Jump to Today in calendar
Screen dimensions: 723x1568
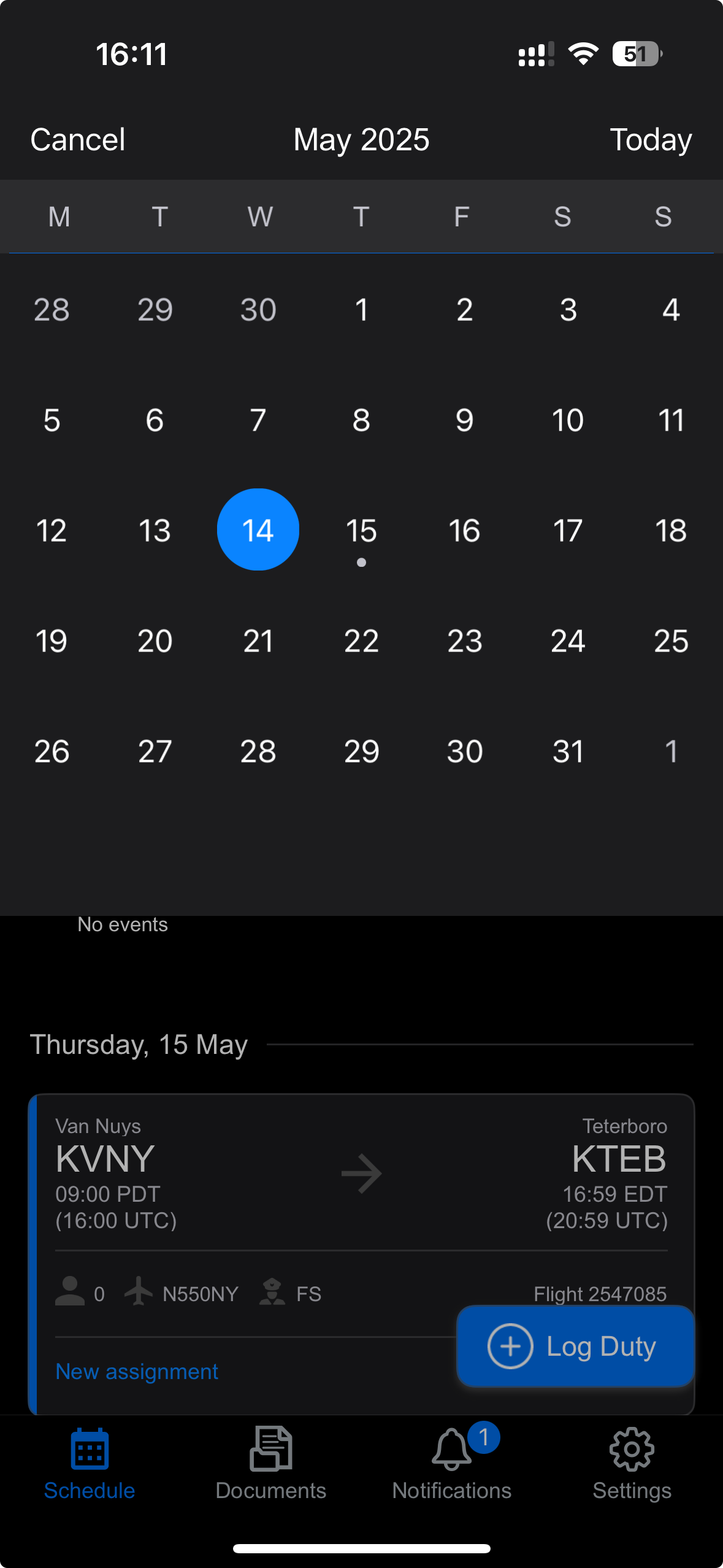(x=650, y=140)
